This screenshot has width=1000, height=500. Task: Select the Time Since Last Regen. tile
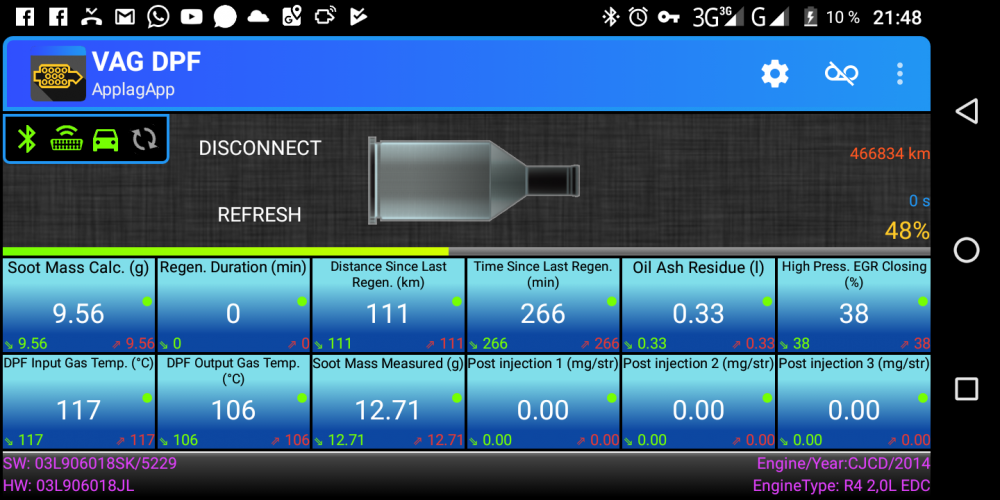tap(543, 305)
